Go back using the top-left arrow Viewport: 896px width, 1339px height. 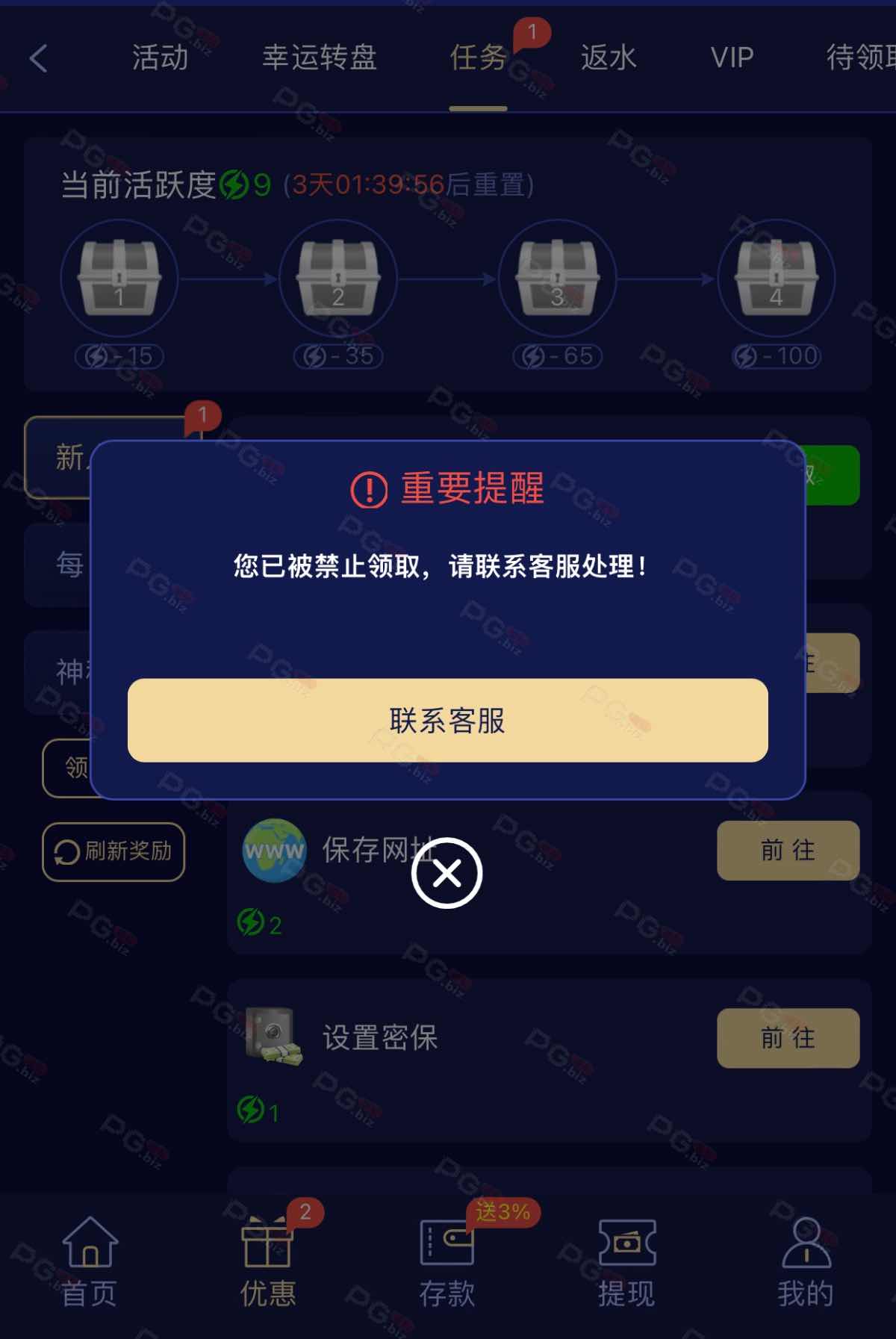tap(39, 58)
